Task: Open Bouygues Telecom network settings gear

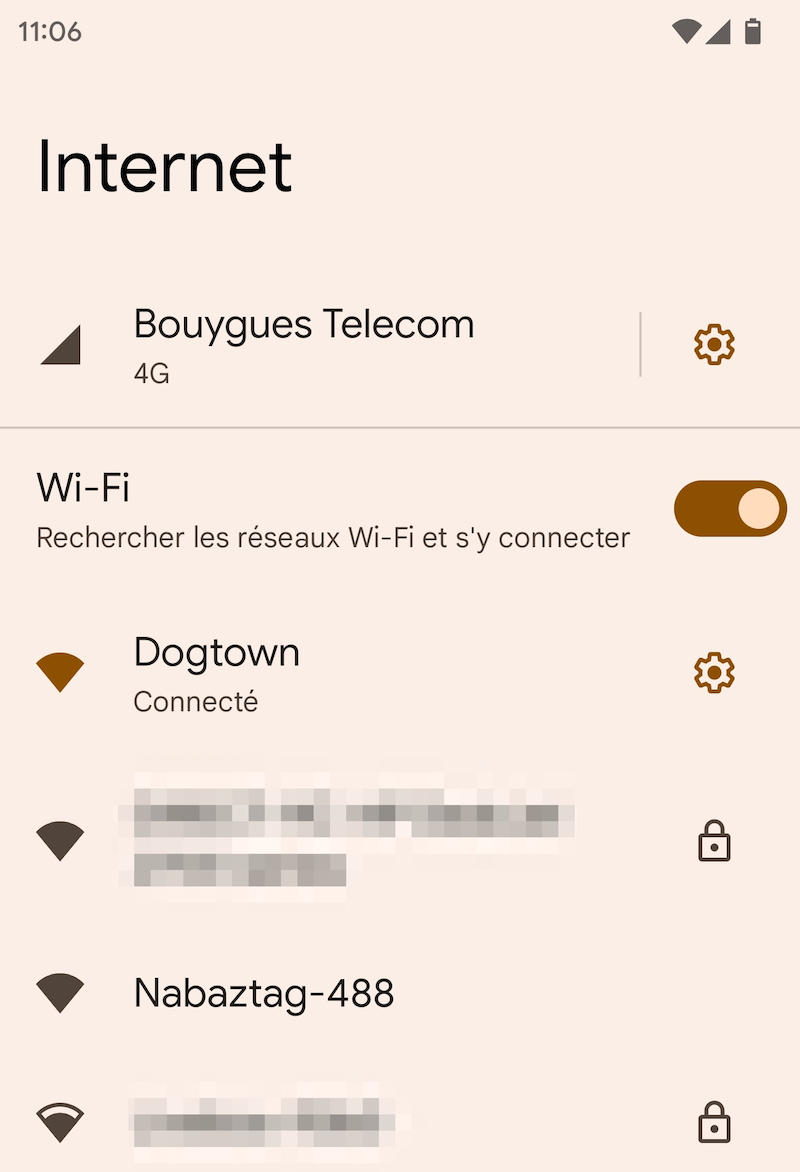Action: click(712, 344)
